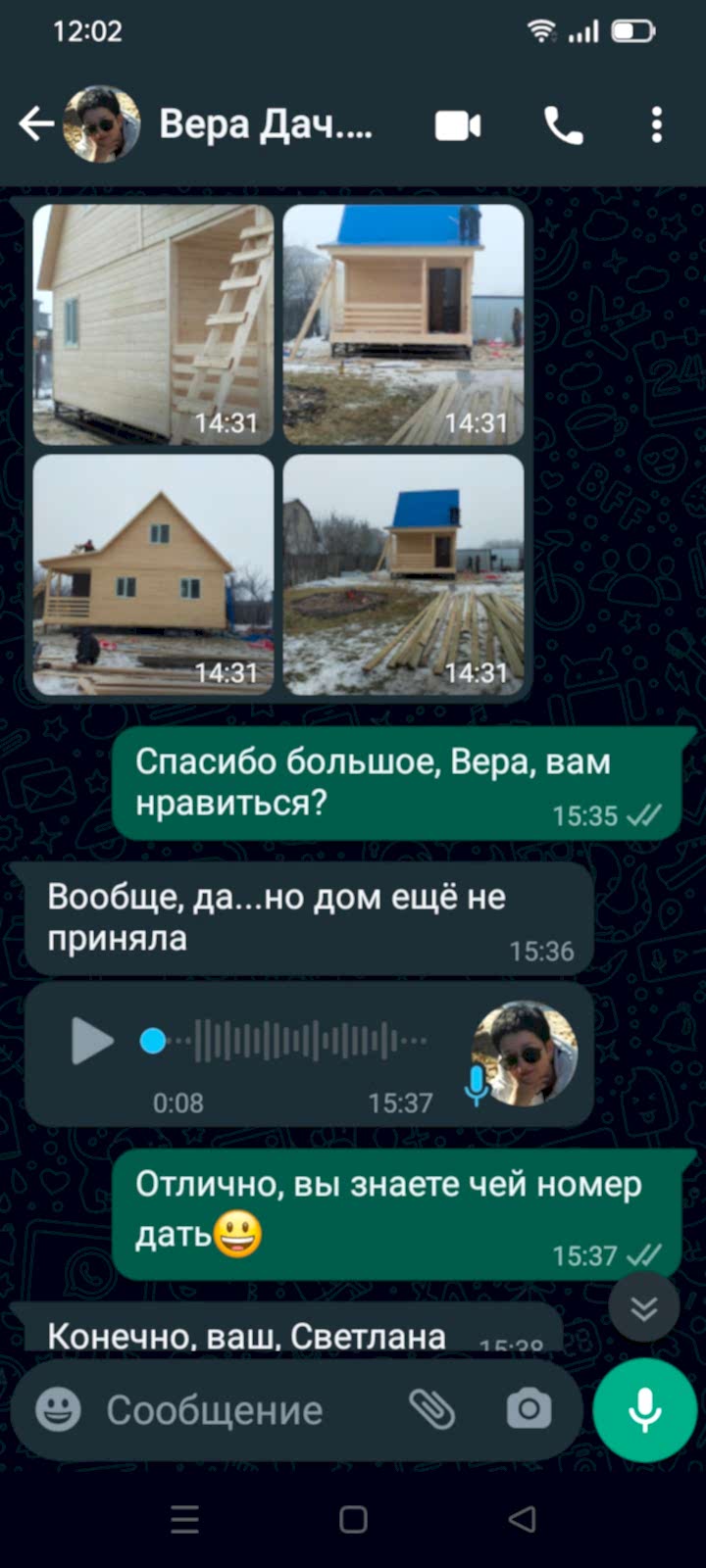Screen dimensions: 706x1568
Task: Open photo of house wall with ladder
Action: pyautogui.click(x=153, y=324)
